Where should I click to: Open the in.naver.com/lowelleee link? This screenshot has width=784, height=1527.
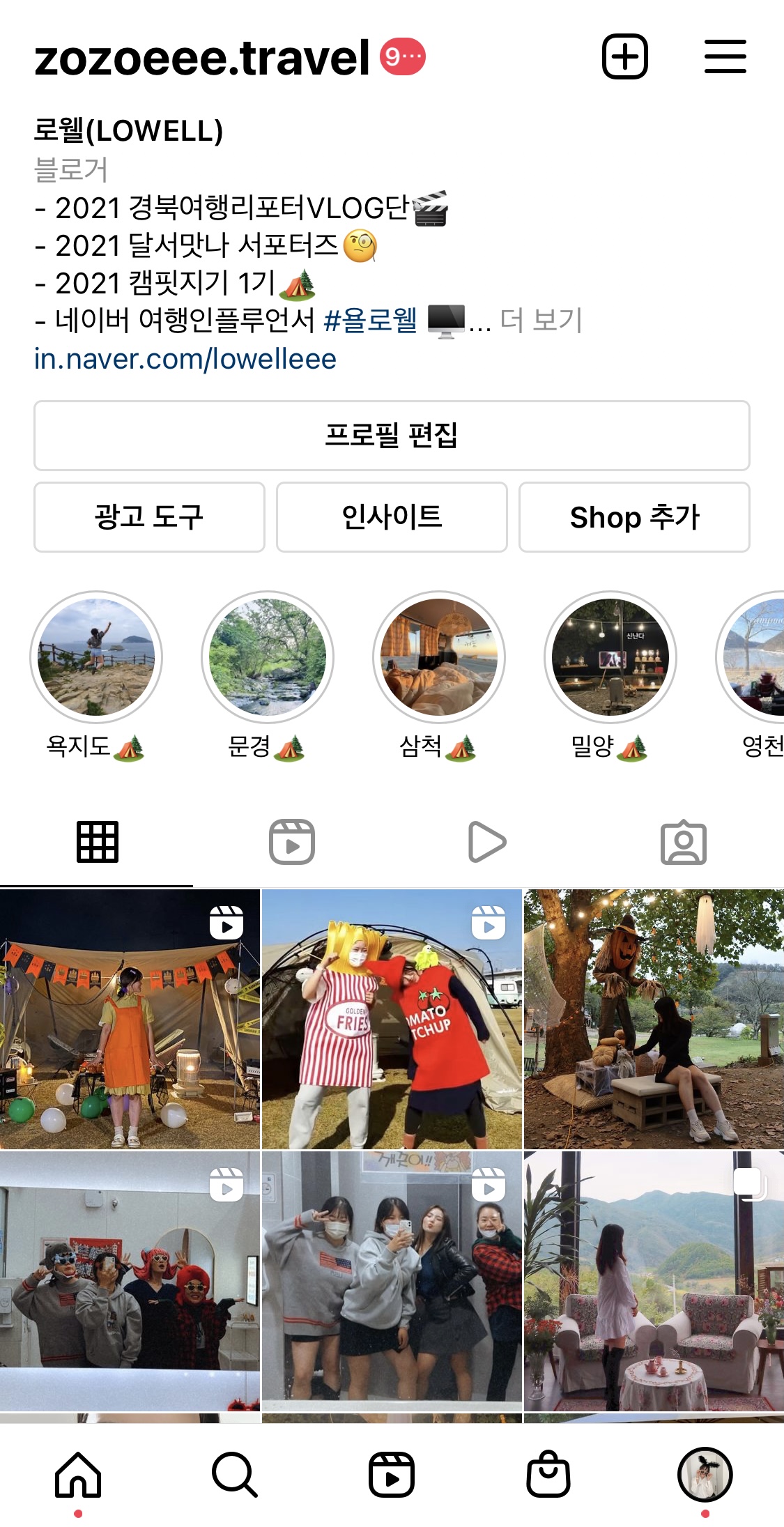coord(185,359)
